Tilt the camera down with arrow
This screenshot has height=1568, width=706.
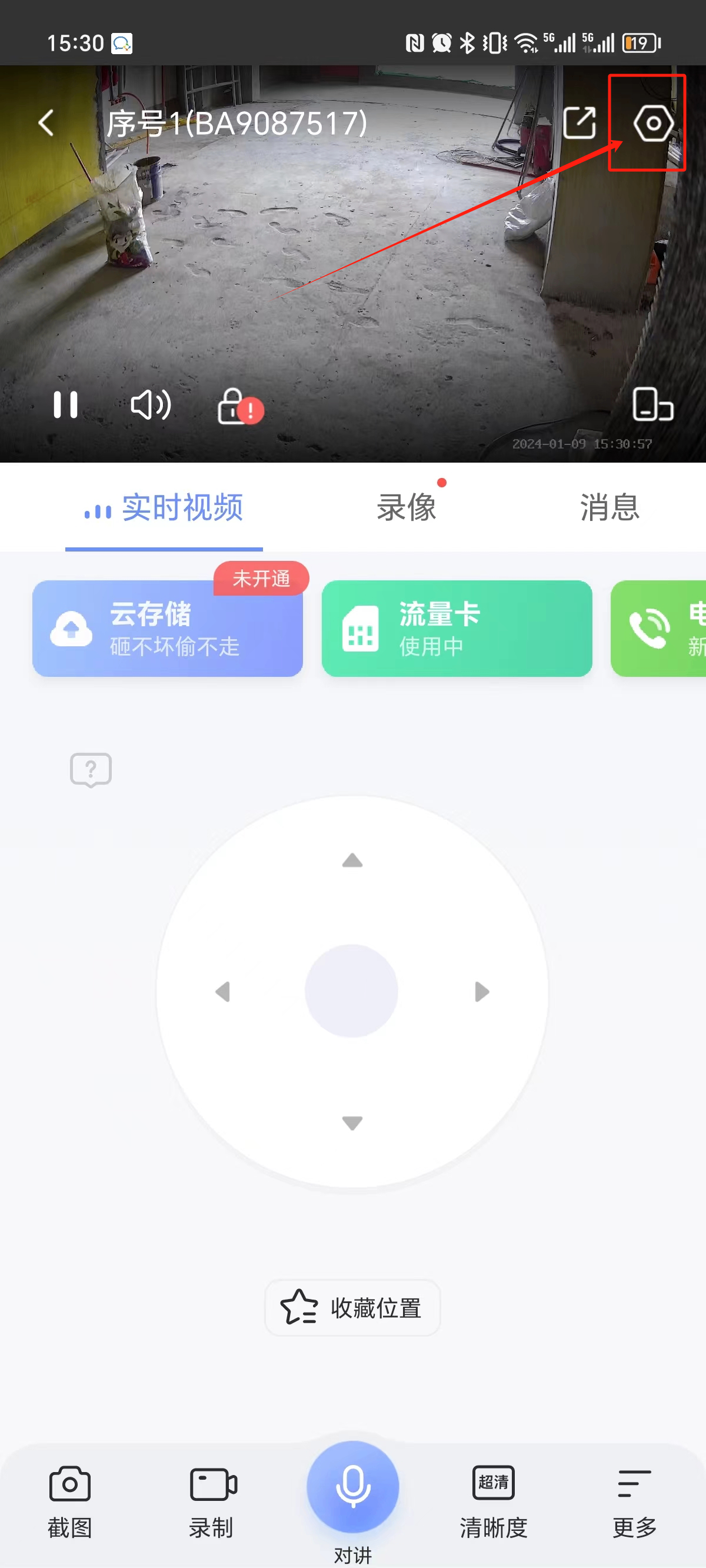352,1122
